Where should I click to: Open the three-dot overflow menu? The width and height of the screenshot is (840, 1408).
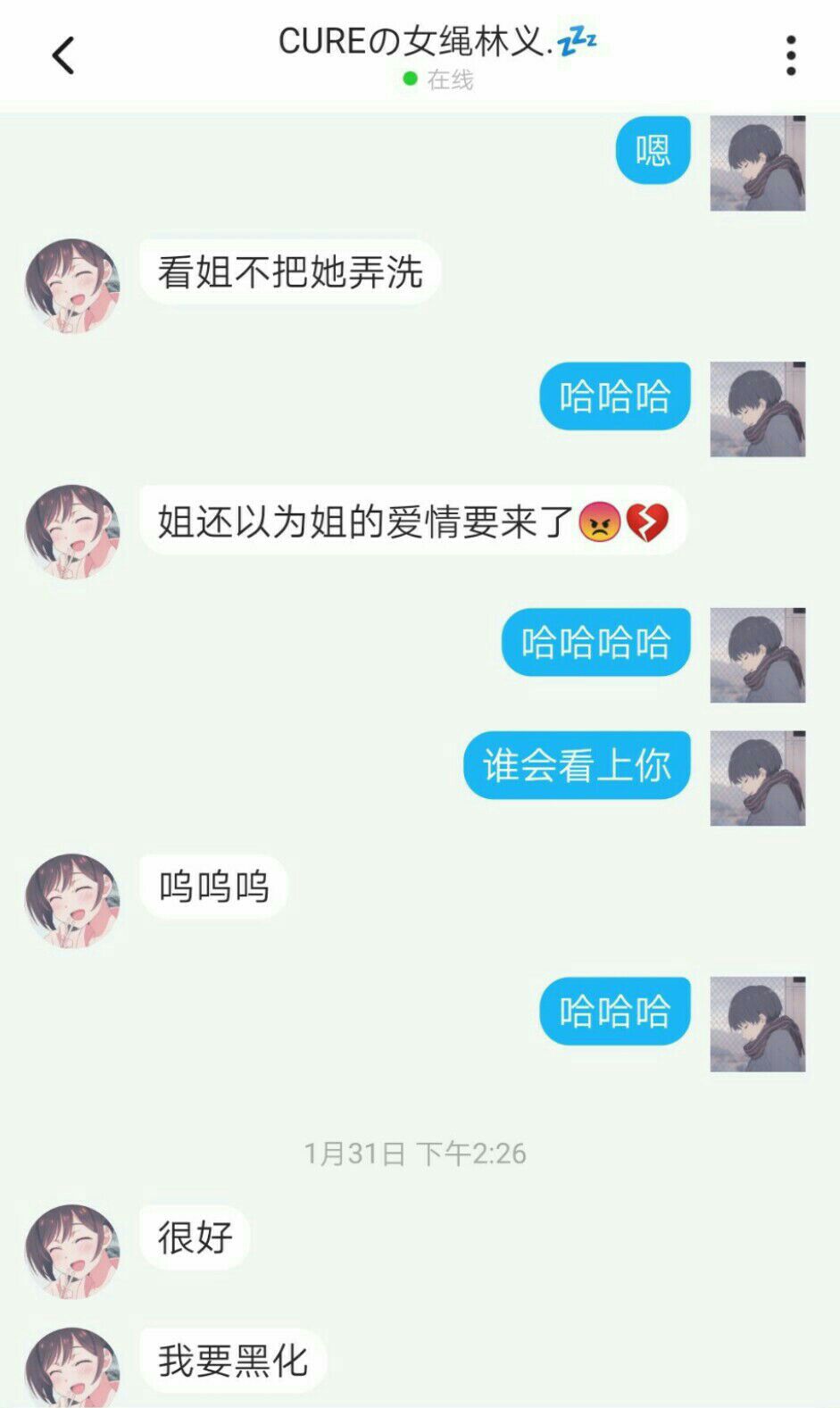click(790, 55)
